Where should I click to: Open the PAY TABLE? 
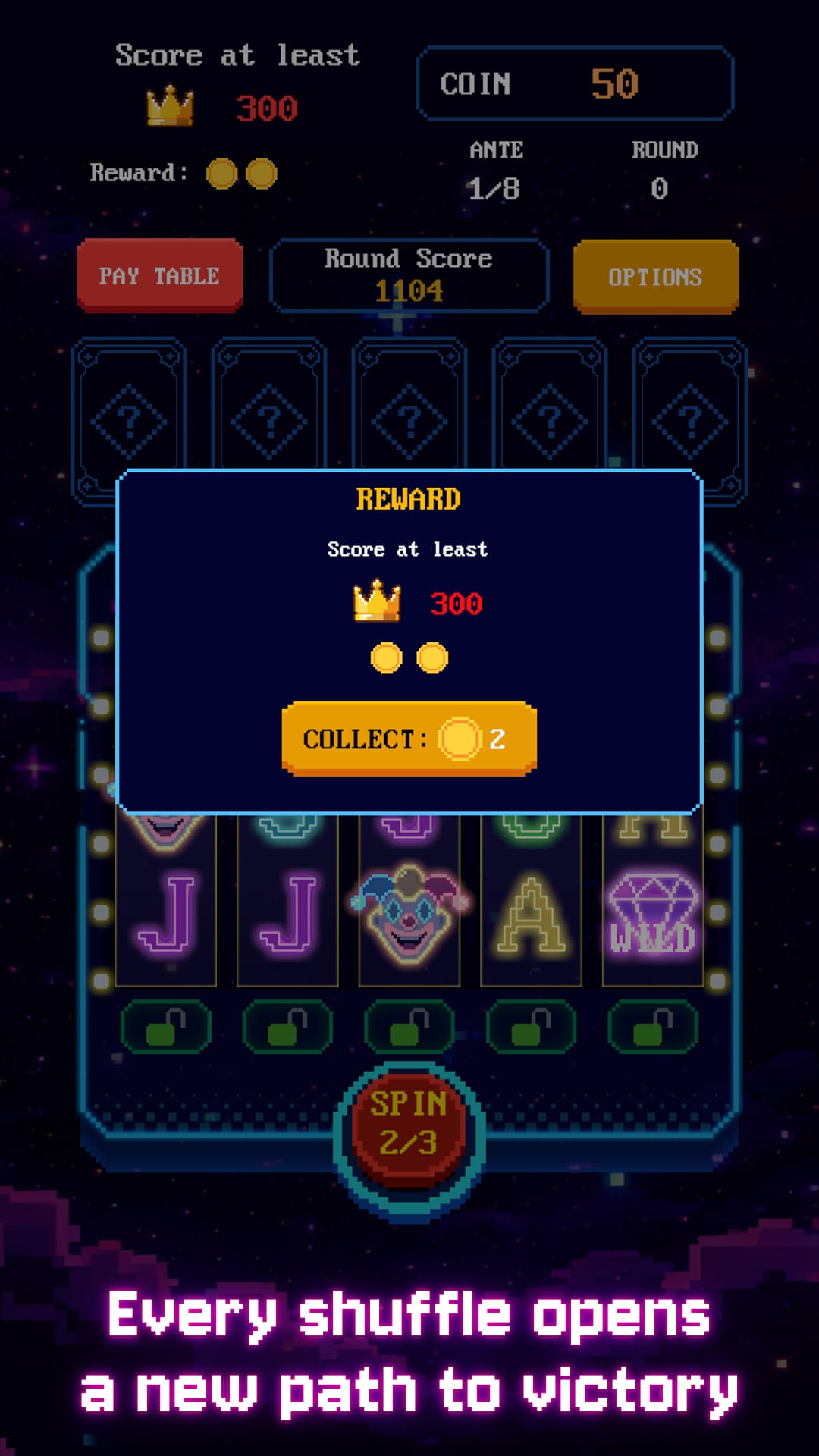coord(159,275)
